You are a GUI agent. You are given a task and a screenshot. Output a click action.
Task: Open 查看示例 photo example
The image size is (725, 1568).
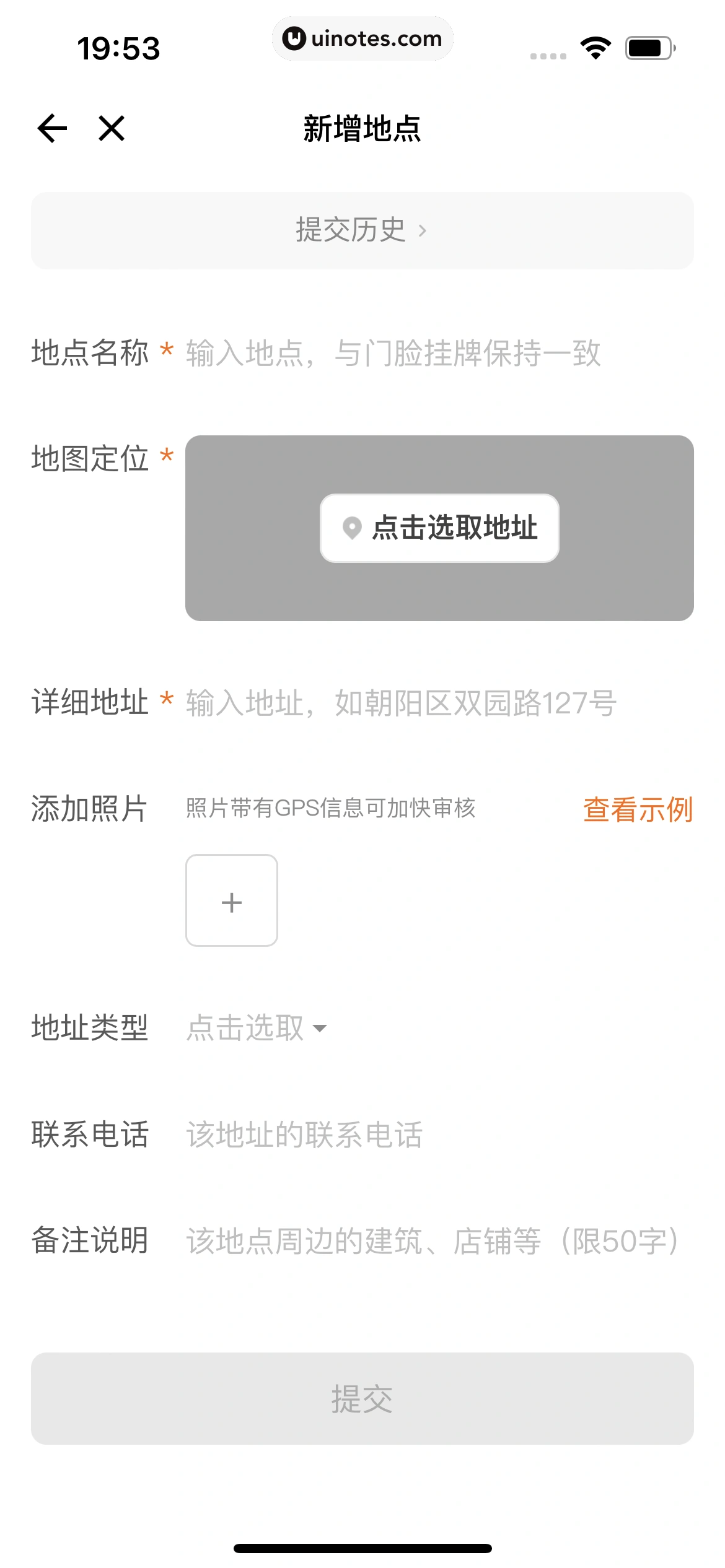point(636,810)
